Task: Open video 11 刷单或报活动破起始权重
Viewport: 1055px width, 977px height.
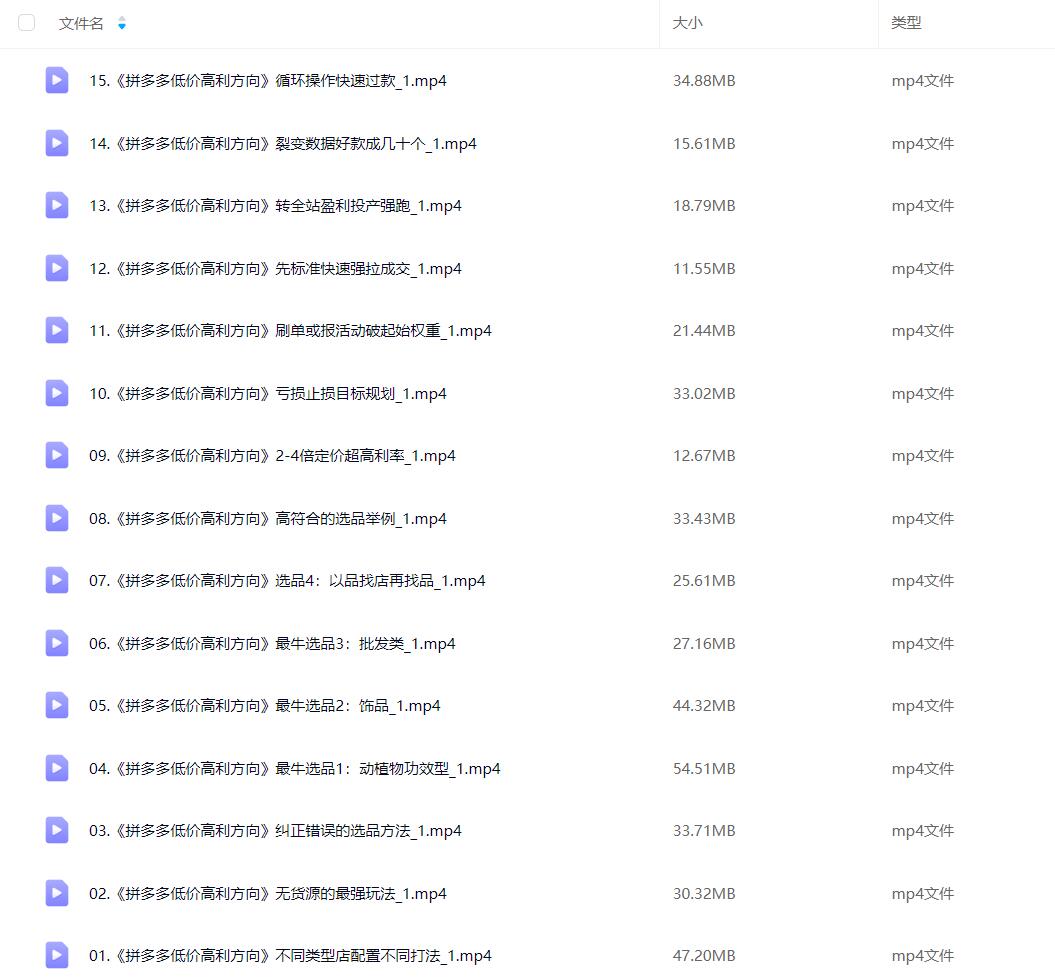Action: (290, 331)
